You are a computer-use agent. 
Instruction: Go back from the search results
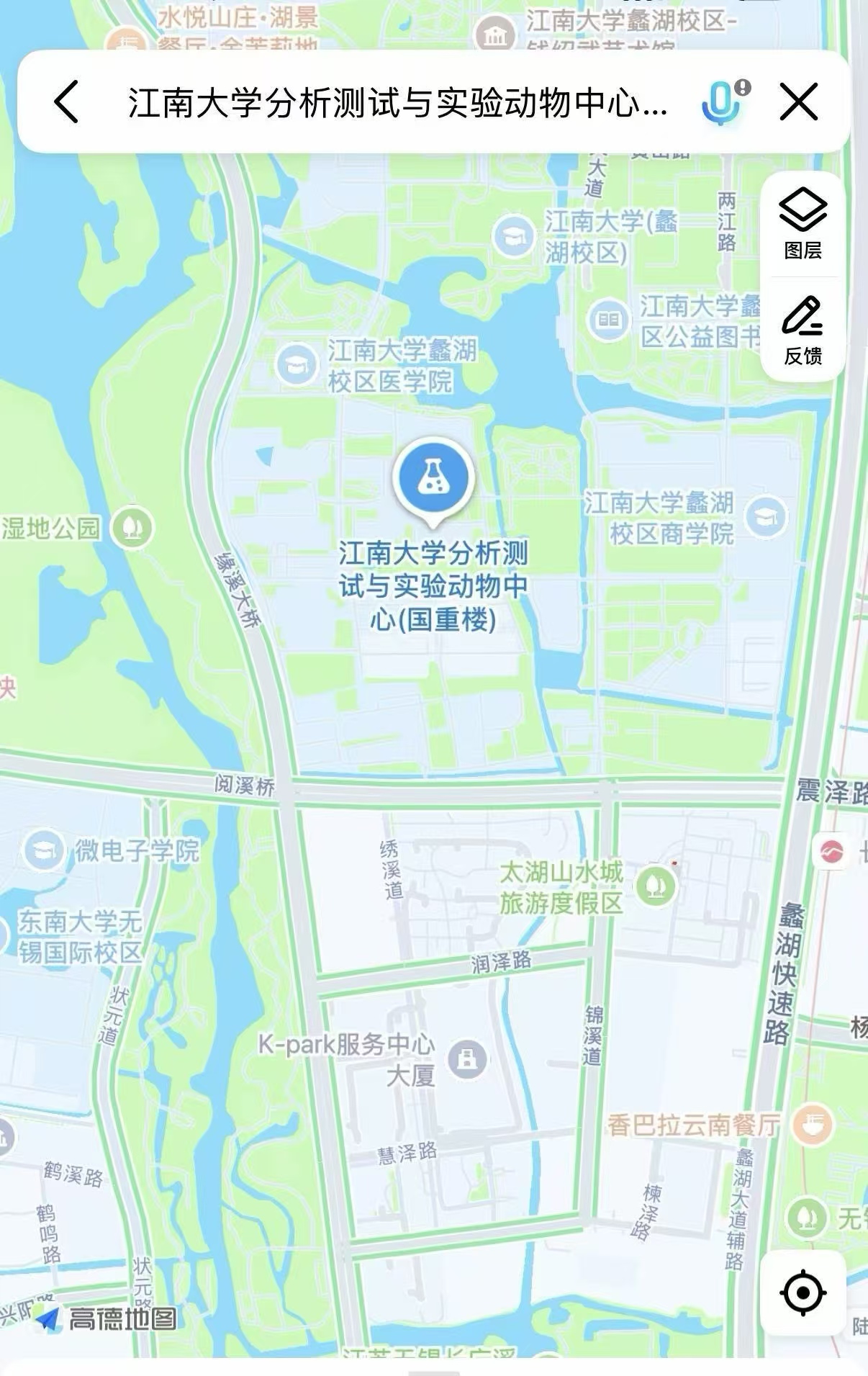click(x=67, y=102)
